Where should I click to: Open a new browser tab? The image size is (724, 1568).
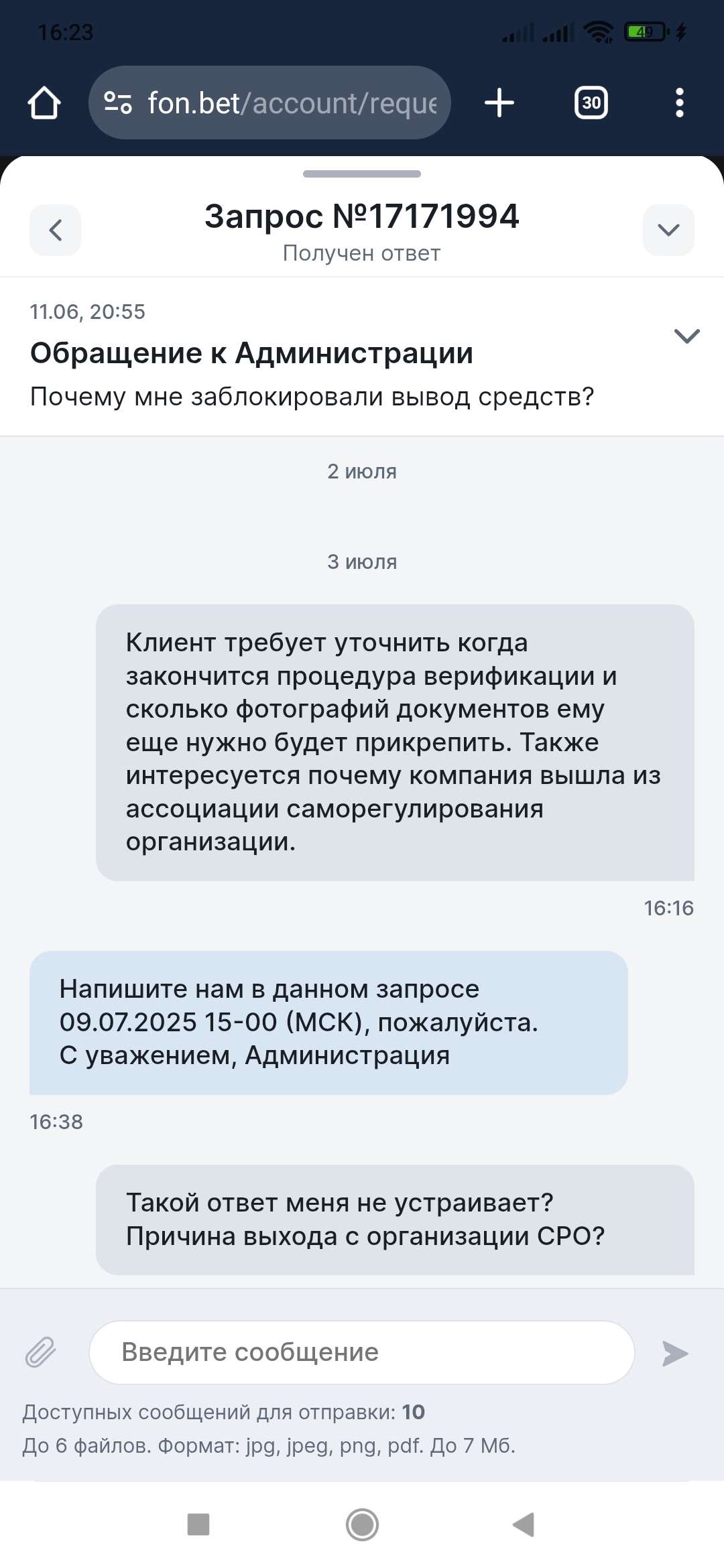tap(499, 103)
